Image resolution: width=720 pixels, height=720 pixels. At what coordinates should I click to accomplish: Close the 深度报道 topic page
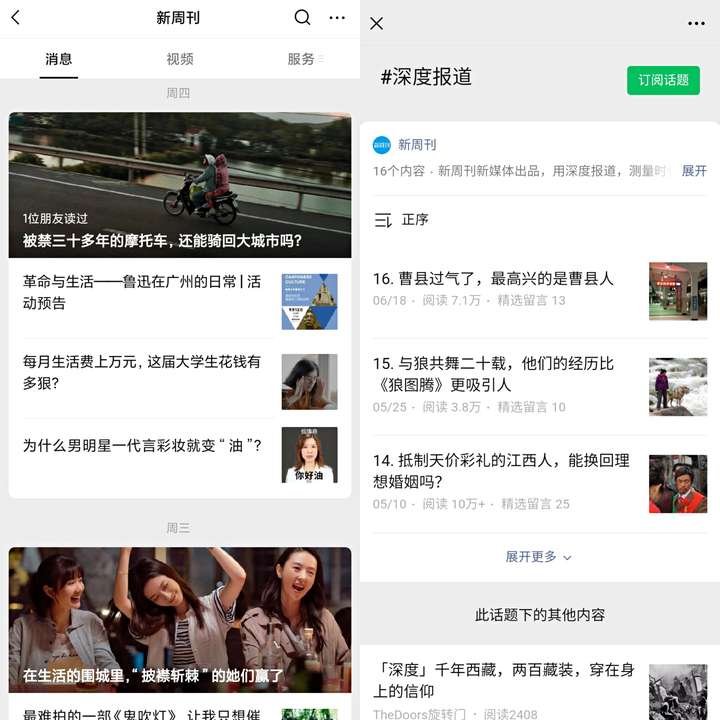[376, 23]
